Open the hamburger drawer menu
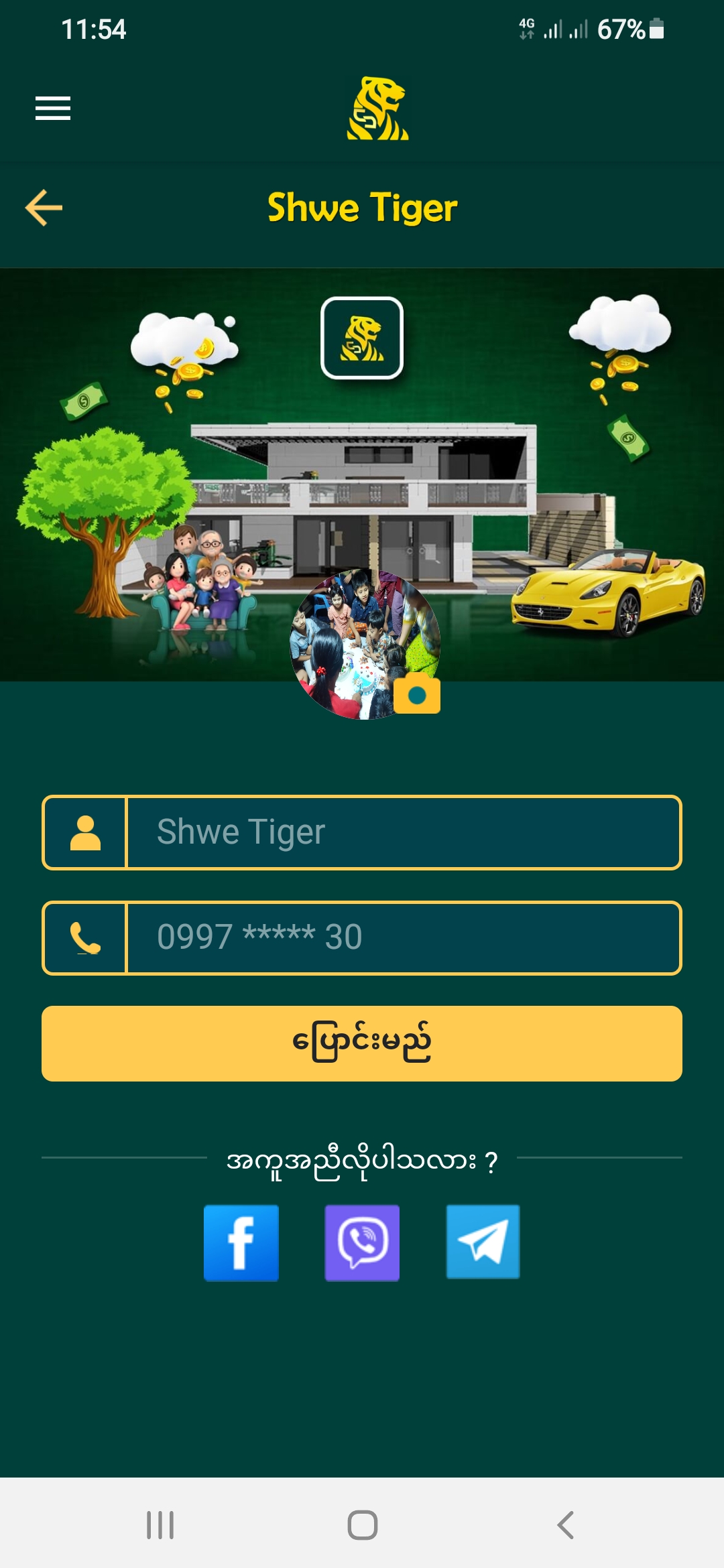The image size is (724, 1568). coord(53,108)
